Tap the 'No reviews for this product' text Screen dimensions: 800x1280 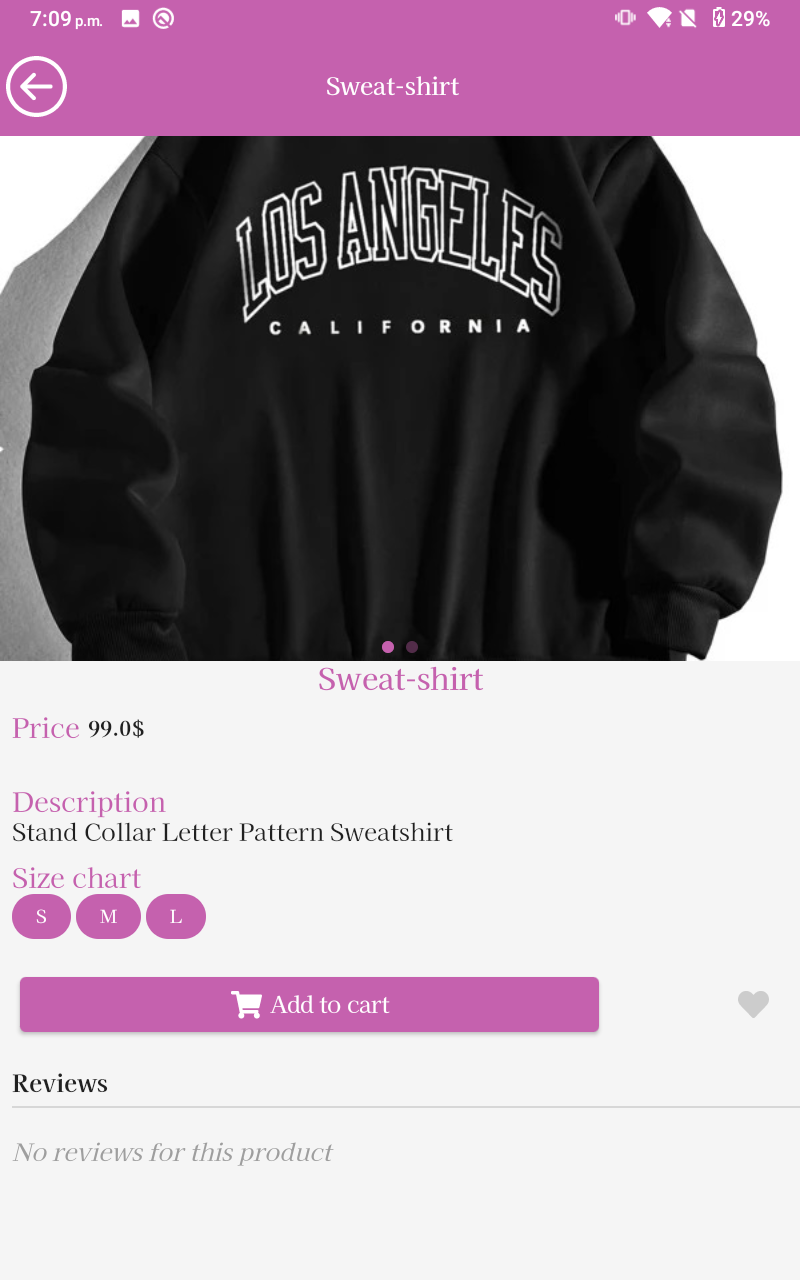pos(172,1152)
